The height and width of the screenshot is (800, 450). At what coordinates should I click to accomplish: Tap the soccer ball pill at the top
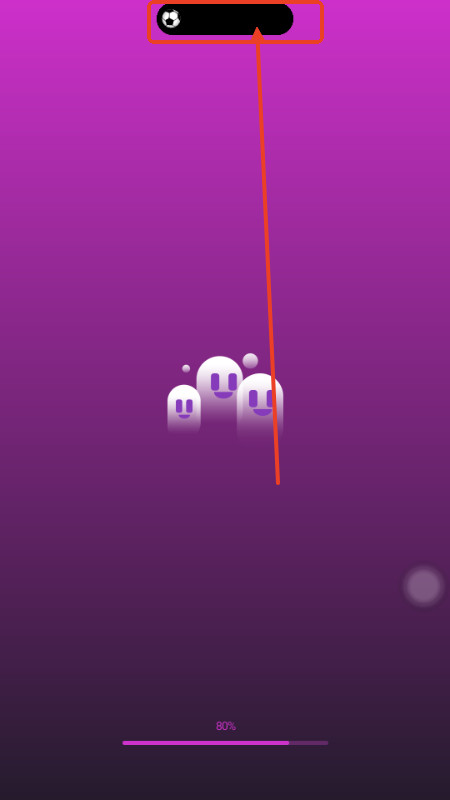[225, 19]
